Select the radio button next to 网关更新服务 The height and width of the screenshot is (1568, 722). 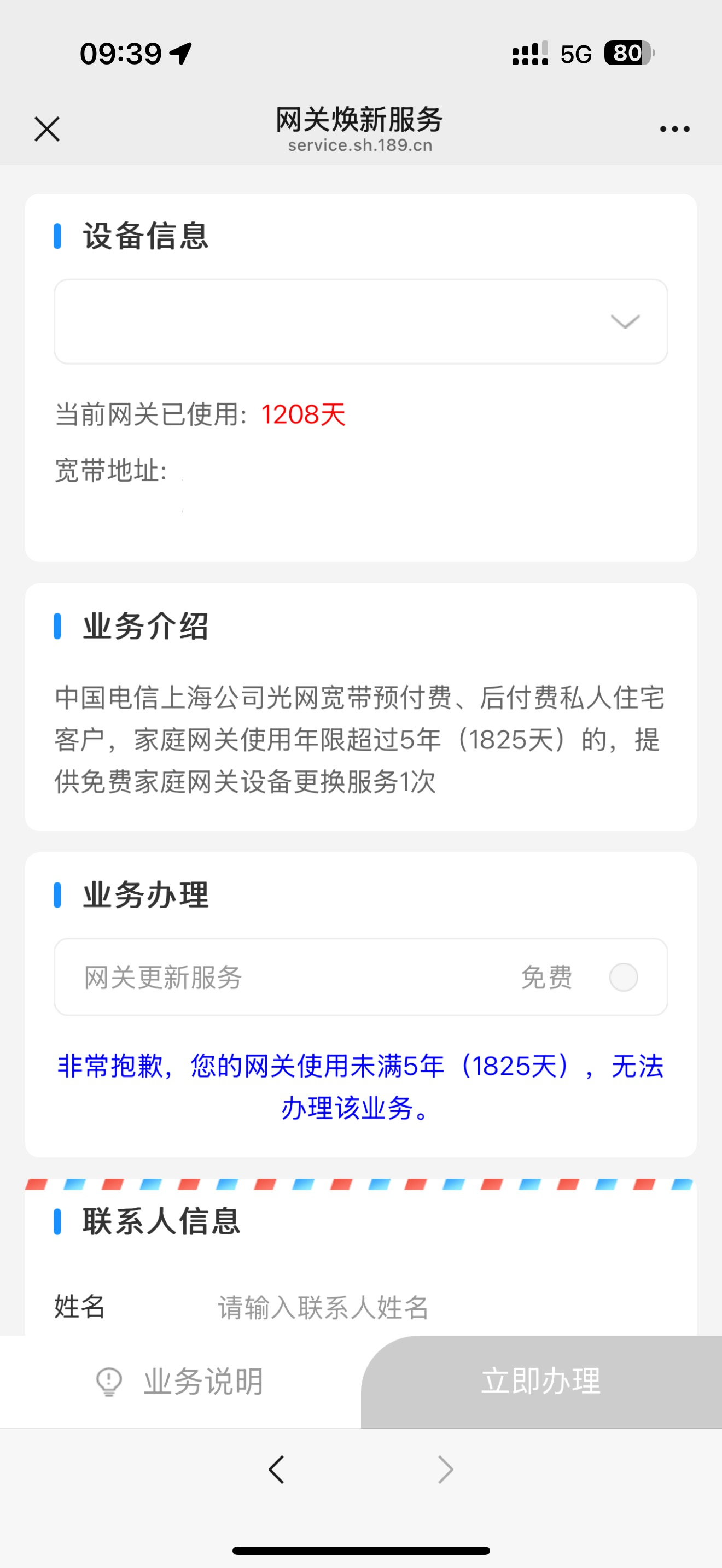pos(624,976)
